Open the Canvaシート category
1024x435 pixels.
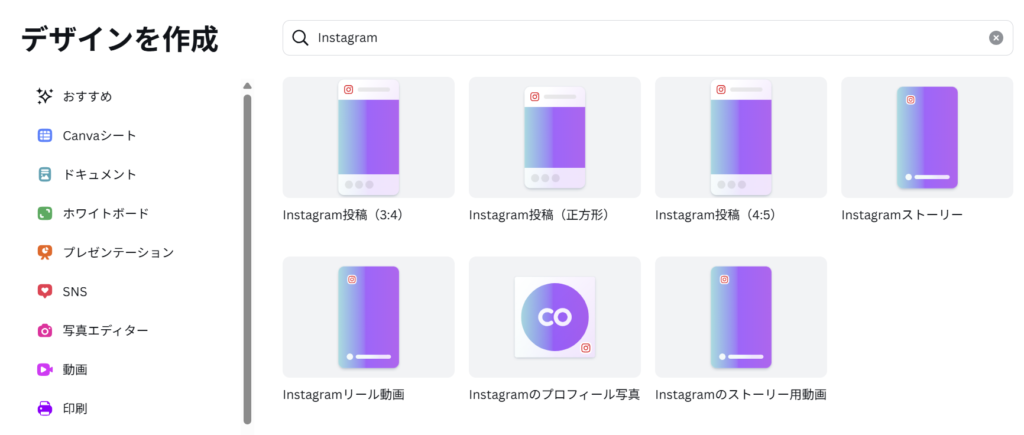tap(99, 135)
